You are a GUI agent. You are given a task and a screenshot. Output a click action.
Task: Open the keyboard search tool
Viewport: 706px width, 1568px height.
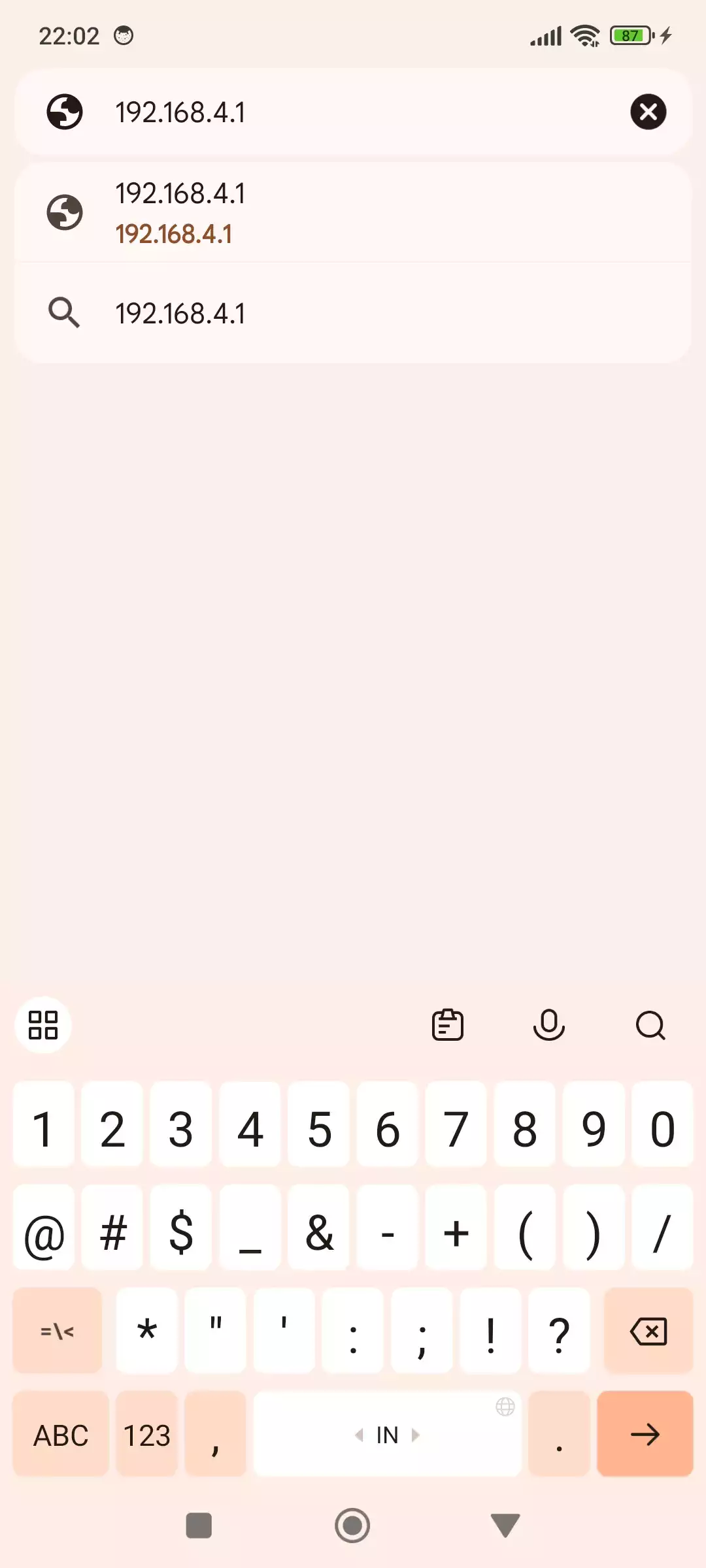pyautogui.click(x=650, y=1024)
